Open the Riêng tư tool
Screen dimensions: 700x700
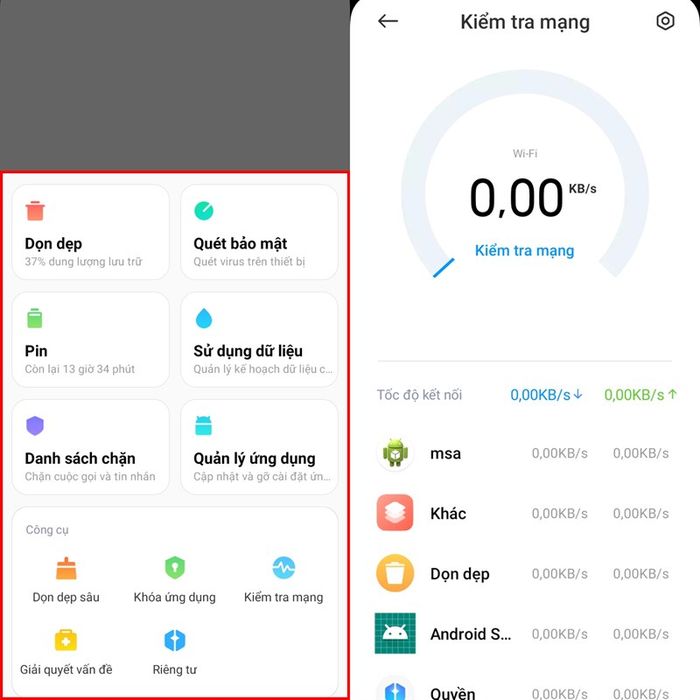175,652
